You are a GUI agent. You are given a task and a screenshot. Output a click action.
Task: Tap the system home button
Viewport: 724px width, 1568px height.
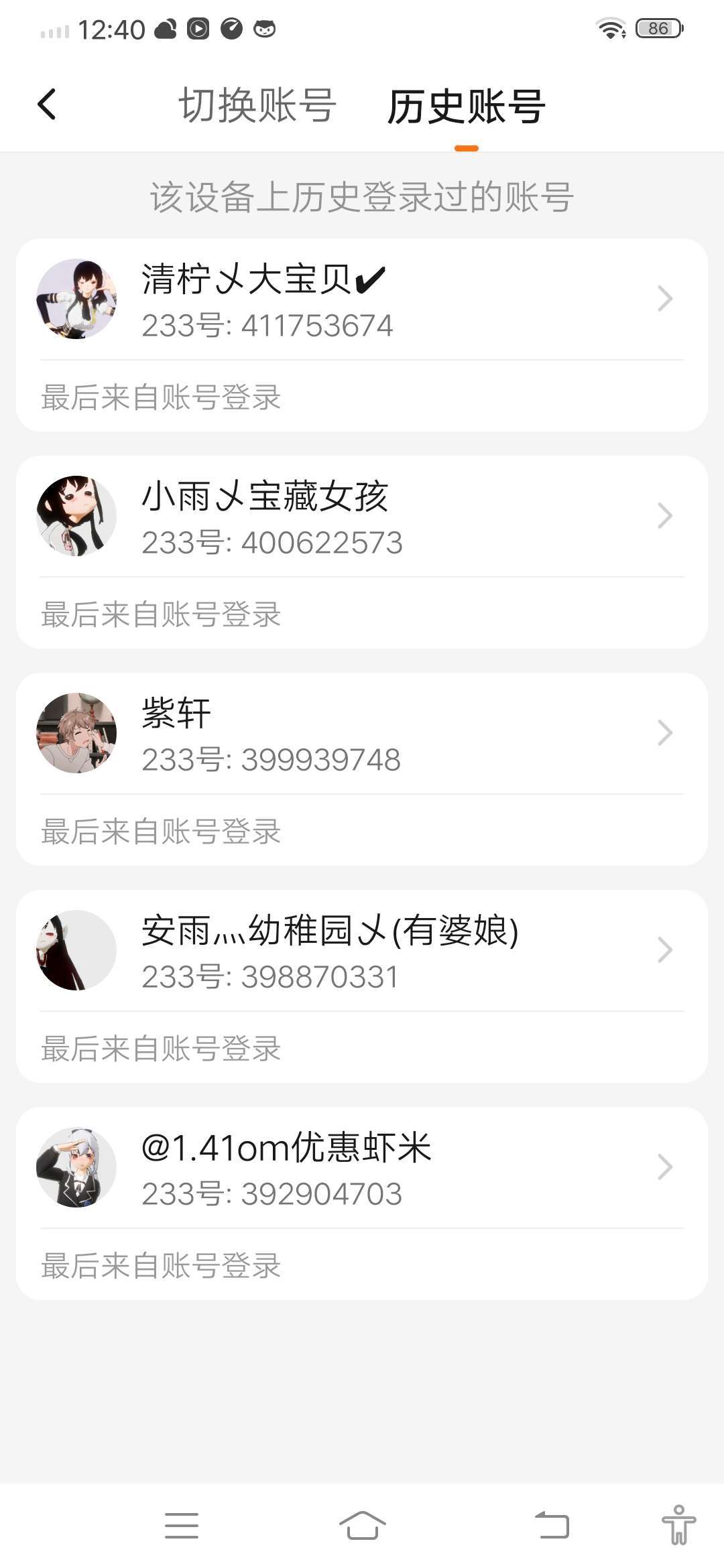[362, 1525]
